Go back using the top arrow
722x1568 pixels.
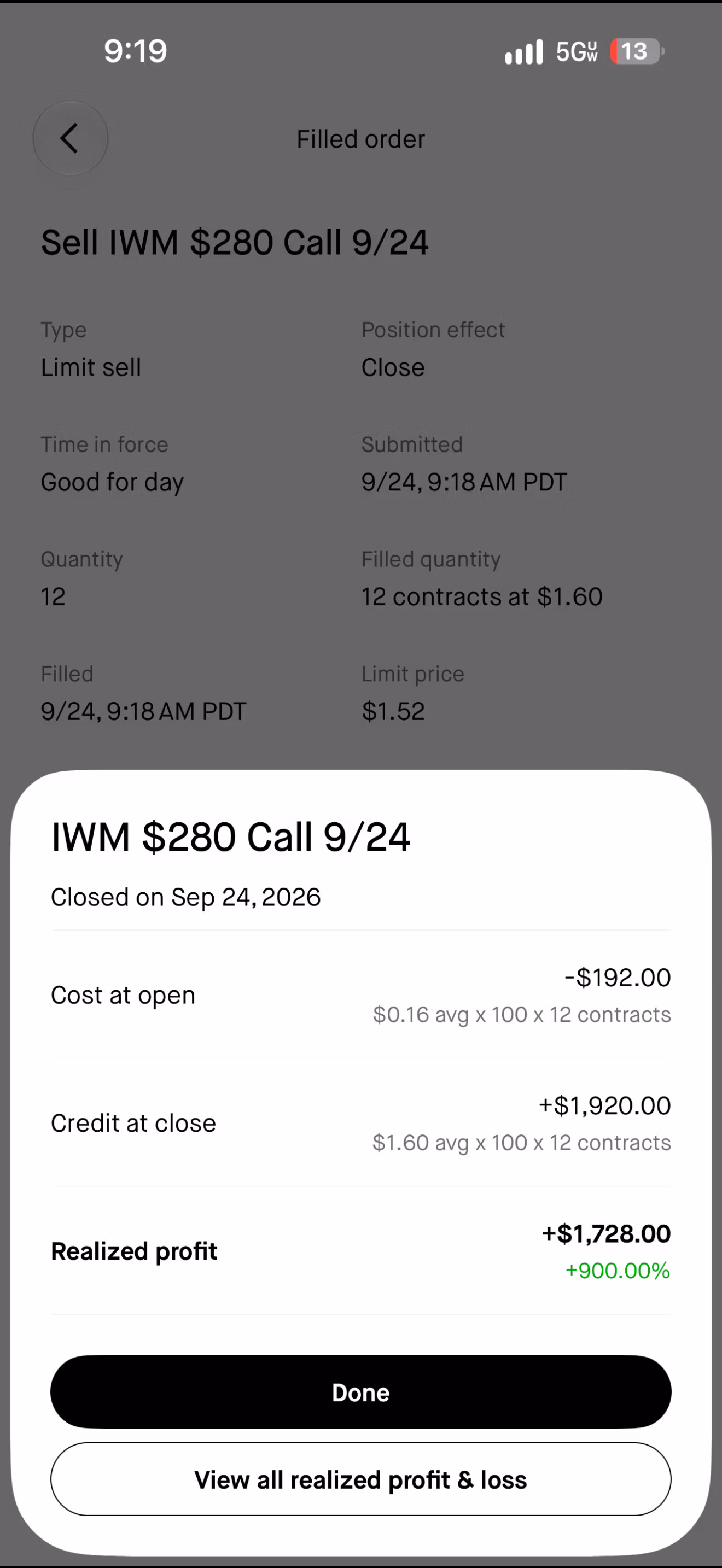(71, 138)
